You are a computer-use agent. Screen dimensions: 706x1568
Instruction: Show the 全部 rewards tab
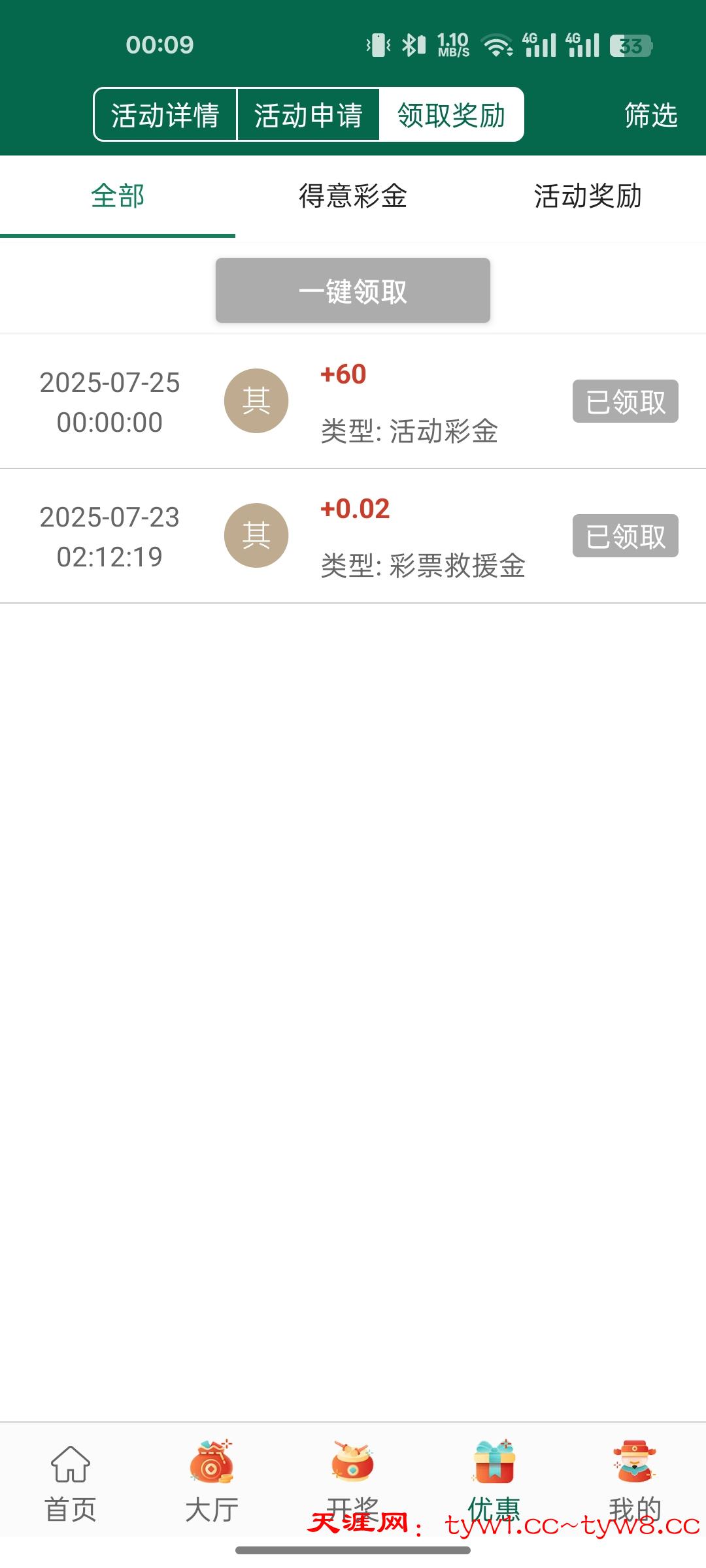[x=118, y=196]
